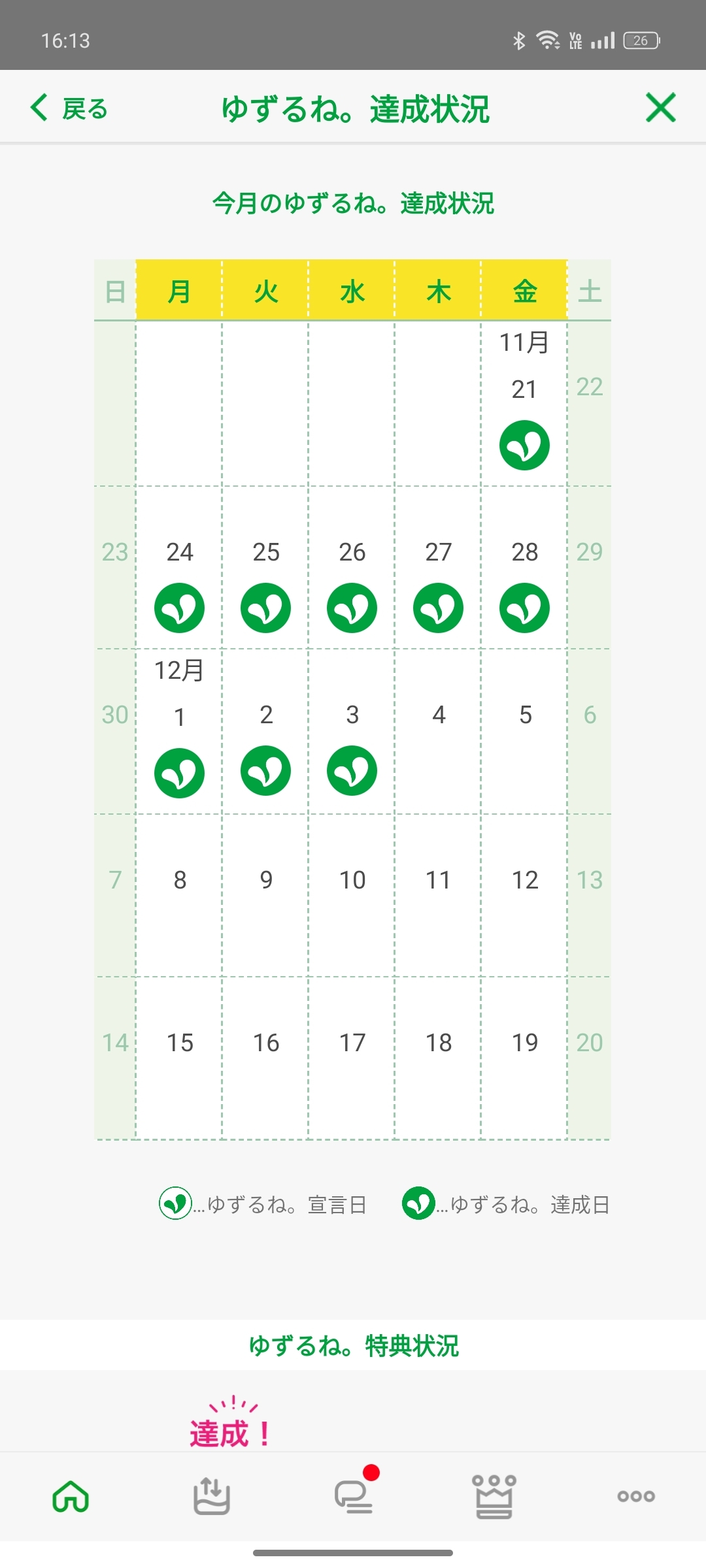The height and width of the screenshot is (1568, 706).
Task: Open the three-dot more menu tab
Action: click(x=635, y=1496)
